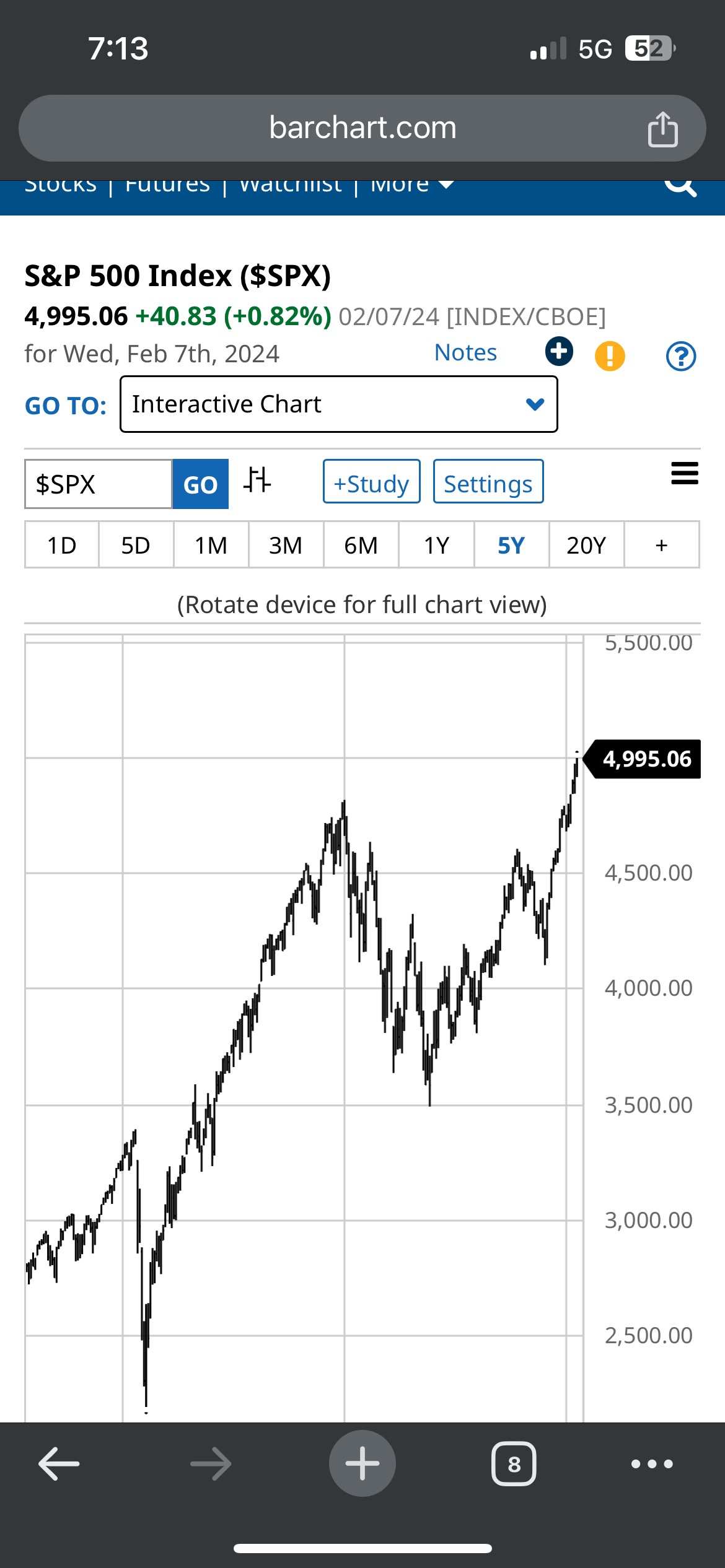
Task: Open chart Settings
Action: coord(488,482)
